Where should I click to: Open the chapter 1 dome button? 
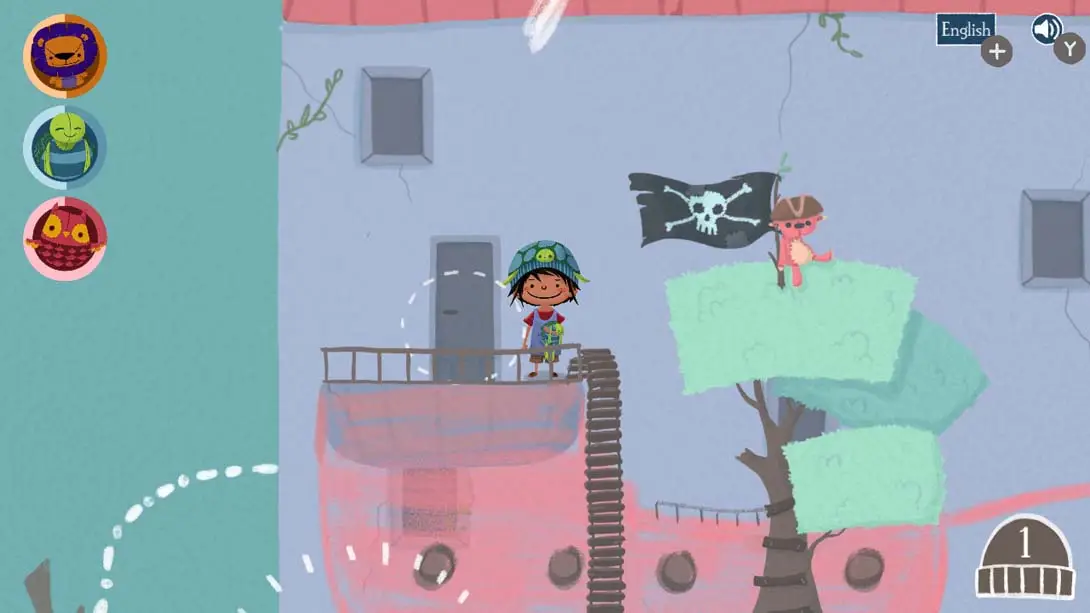pyautogui.click(x=1024, y=557)
